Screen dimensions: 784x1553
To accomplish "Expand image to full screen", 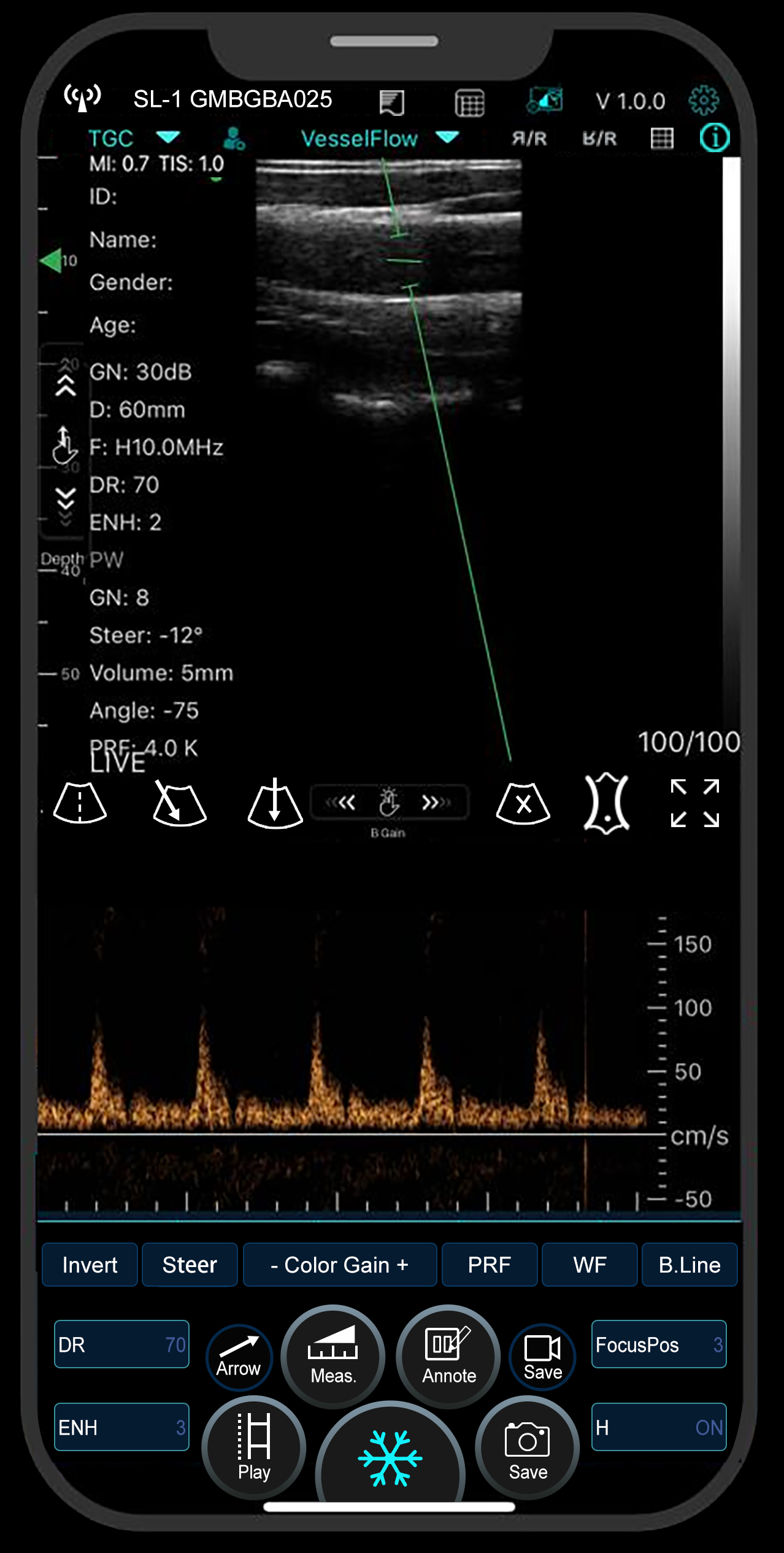I will [x=694, y=803].
